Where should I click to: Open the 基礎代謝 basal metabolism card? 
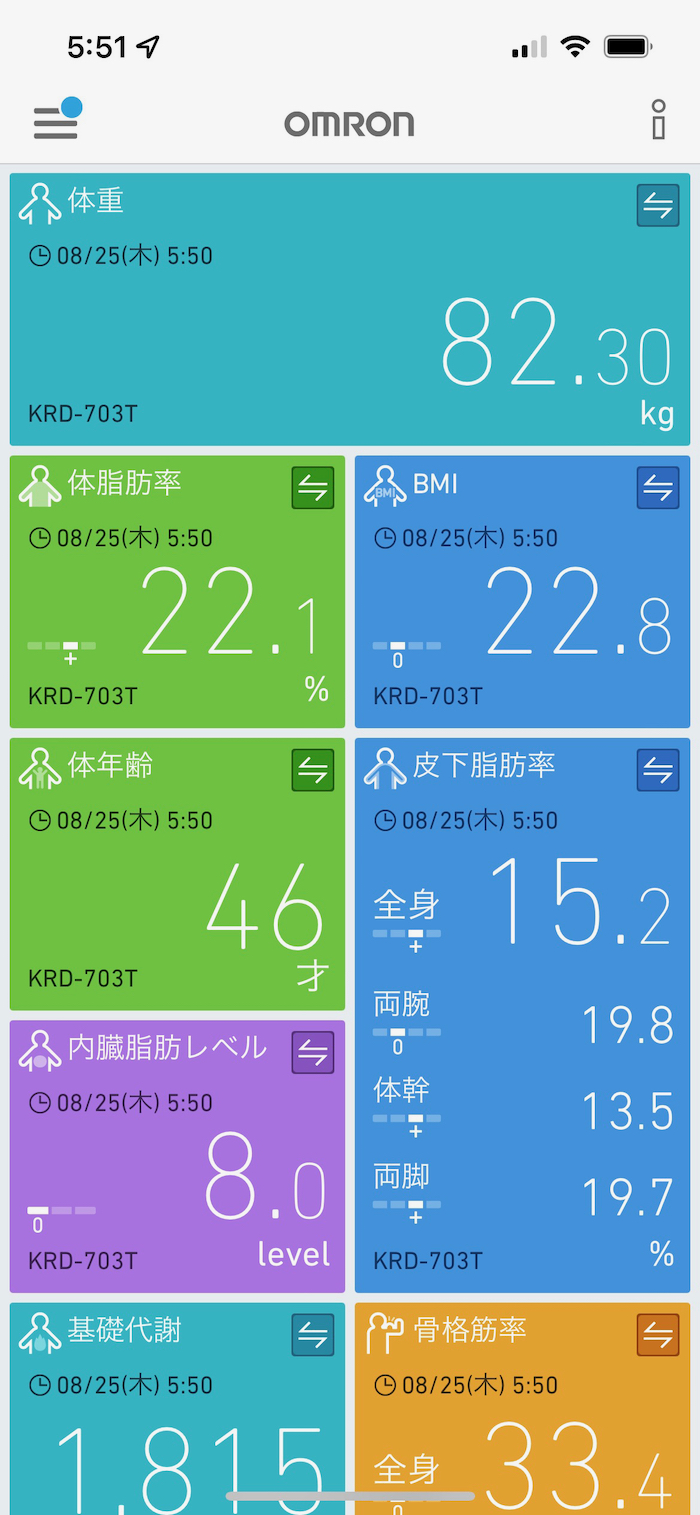177,1420
